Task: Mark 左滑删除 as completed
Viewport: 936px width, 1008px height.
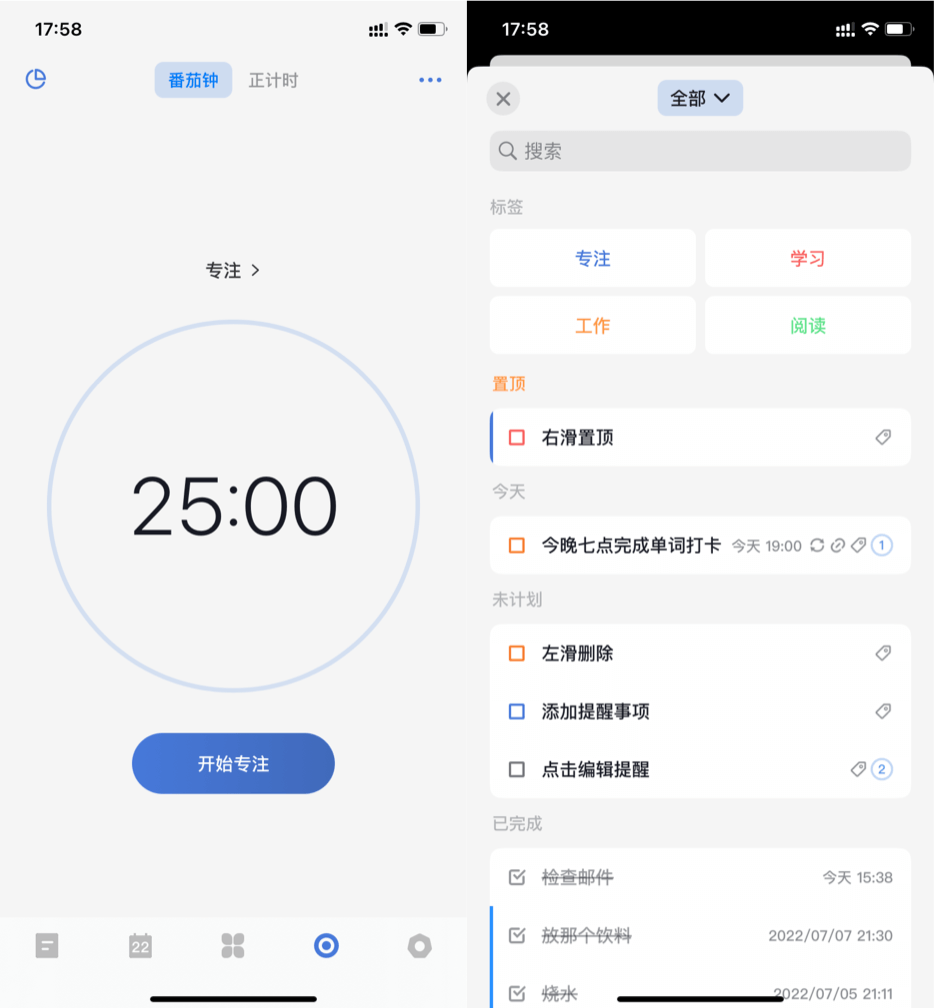Action: [517, 653]
